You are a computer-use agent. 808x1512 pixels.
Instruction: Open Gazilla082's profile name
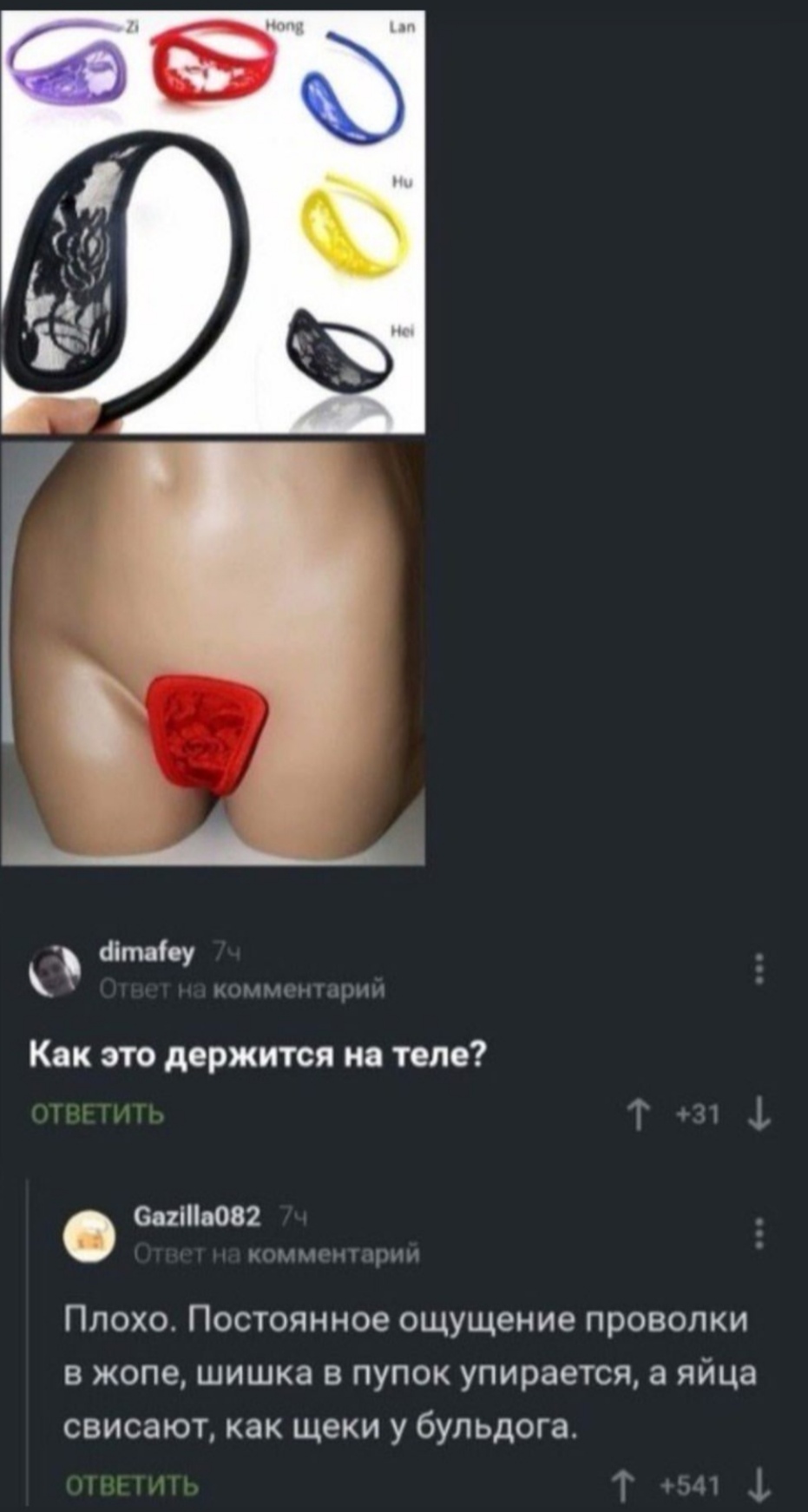(197, 1217)
